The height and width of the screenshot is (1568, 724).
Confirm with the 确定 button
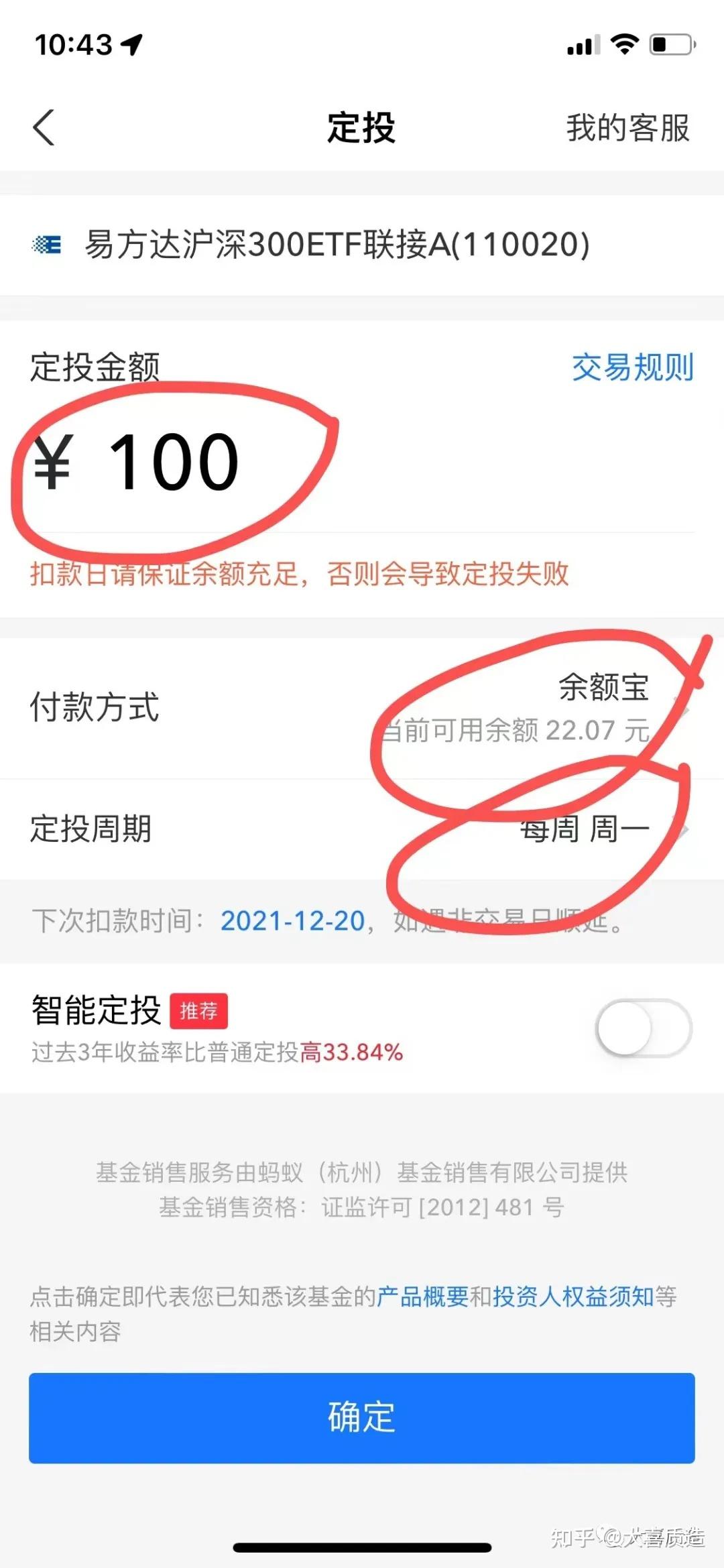[362, 1417]
